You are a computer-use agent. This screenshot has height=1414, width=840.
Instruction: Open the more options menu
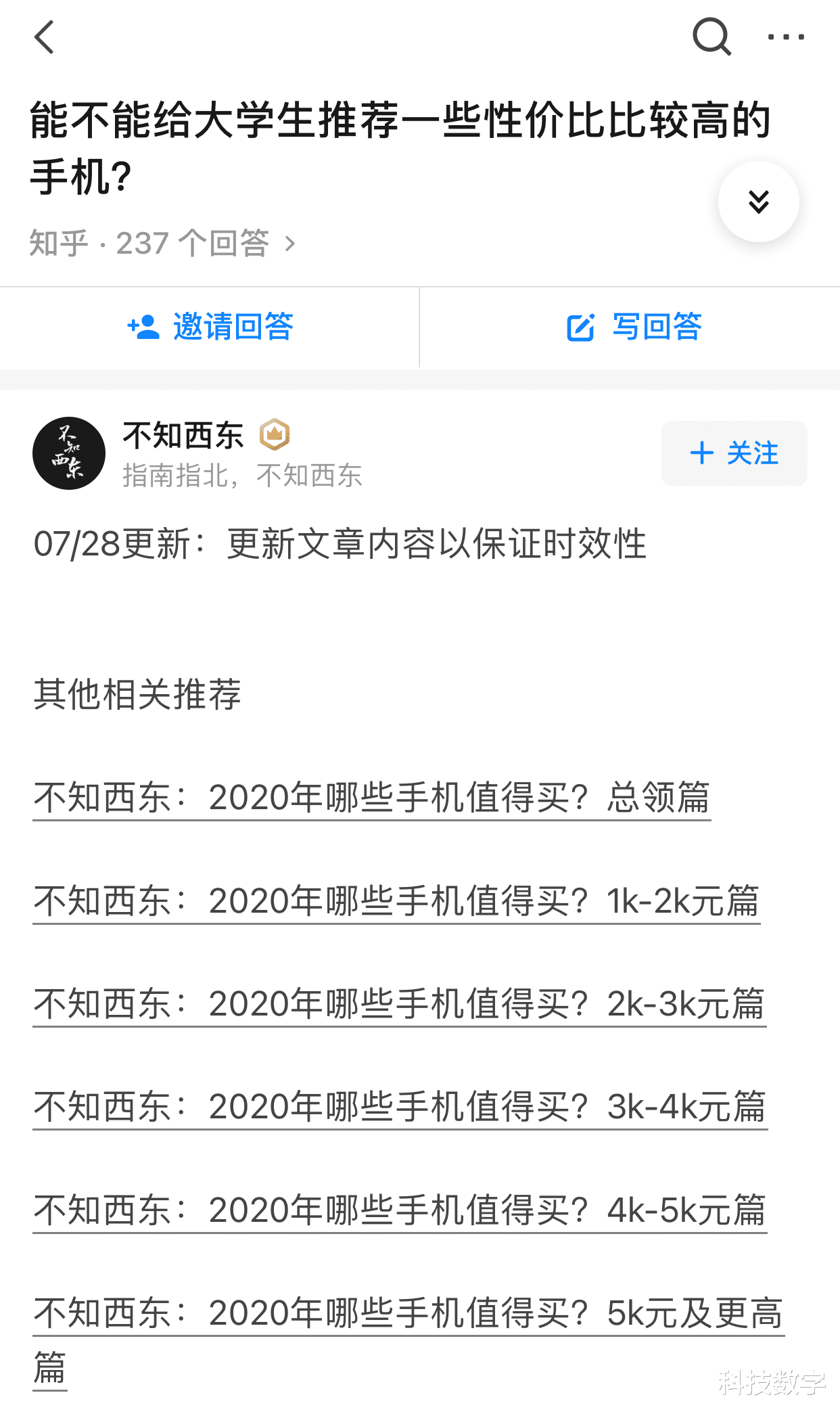pyautogui.click(x=787, y=37)
